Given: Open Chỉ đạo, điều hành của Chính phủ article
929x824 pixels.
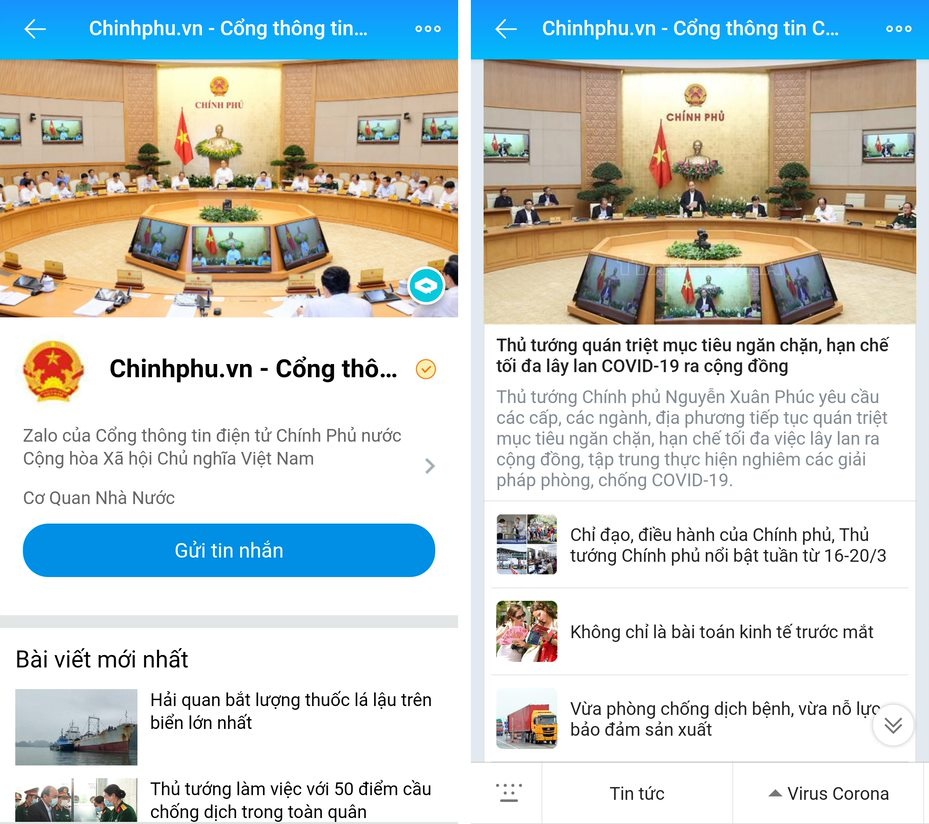Looking at the screenshot, I should click(727, 545).
